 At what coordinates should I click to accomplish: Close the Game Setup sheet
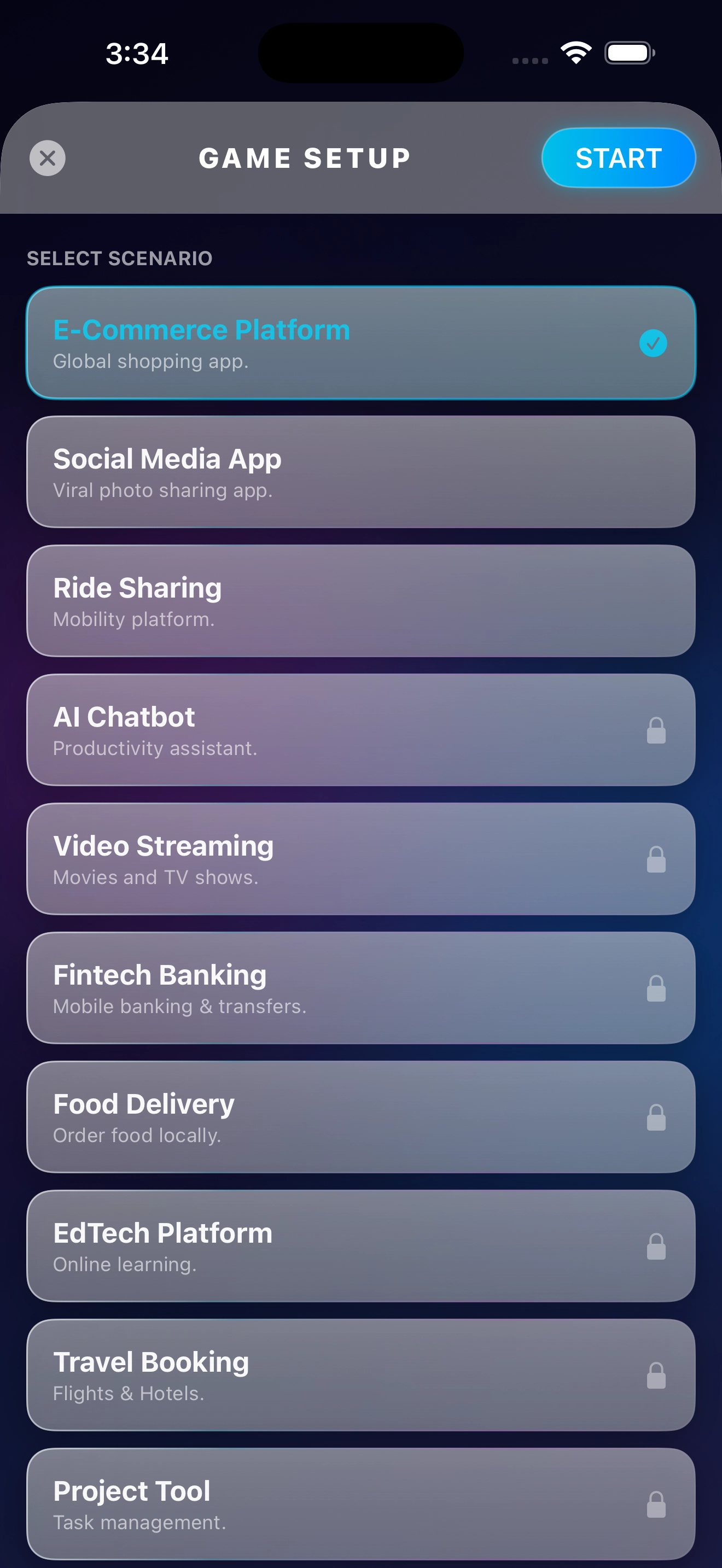click(x=48, y=158)
